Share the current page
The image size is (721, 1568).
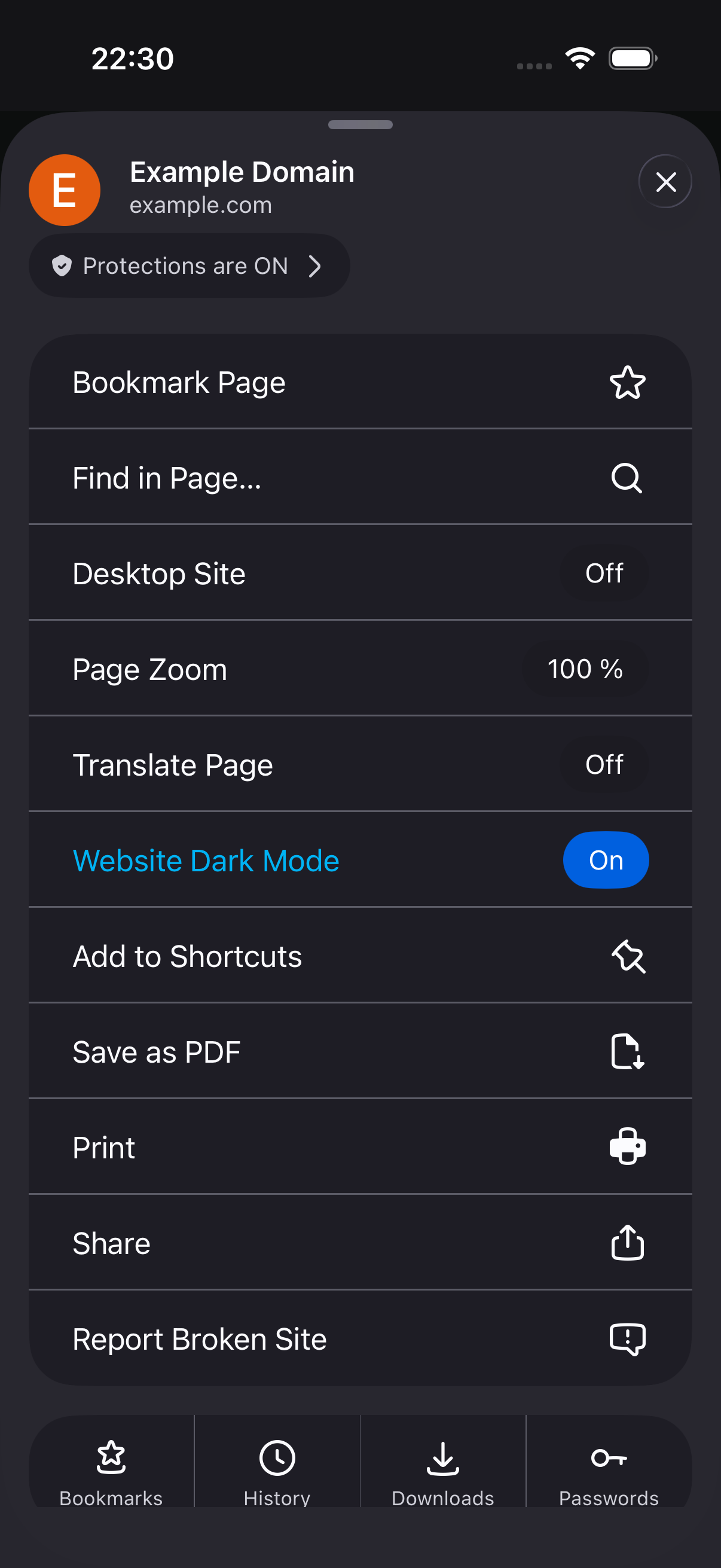(x=360, y=1242)
